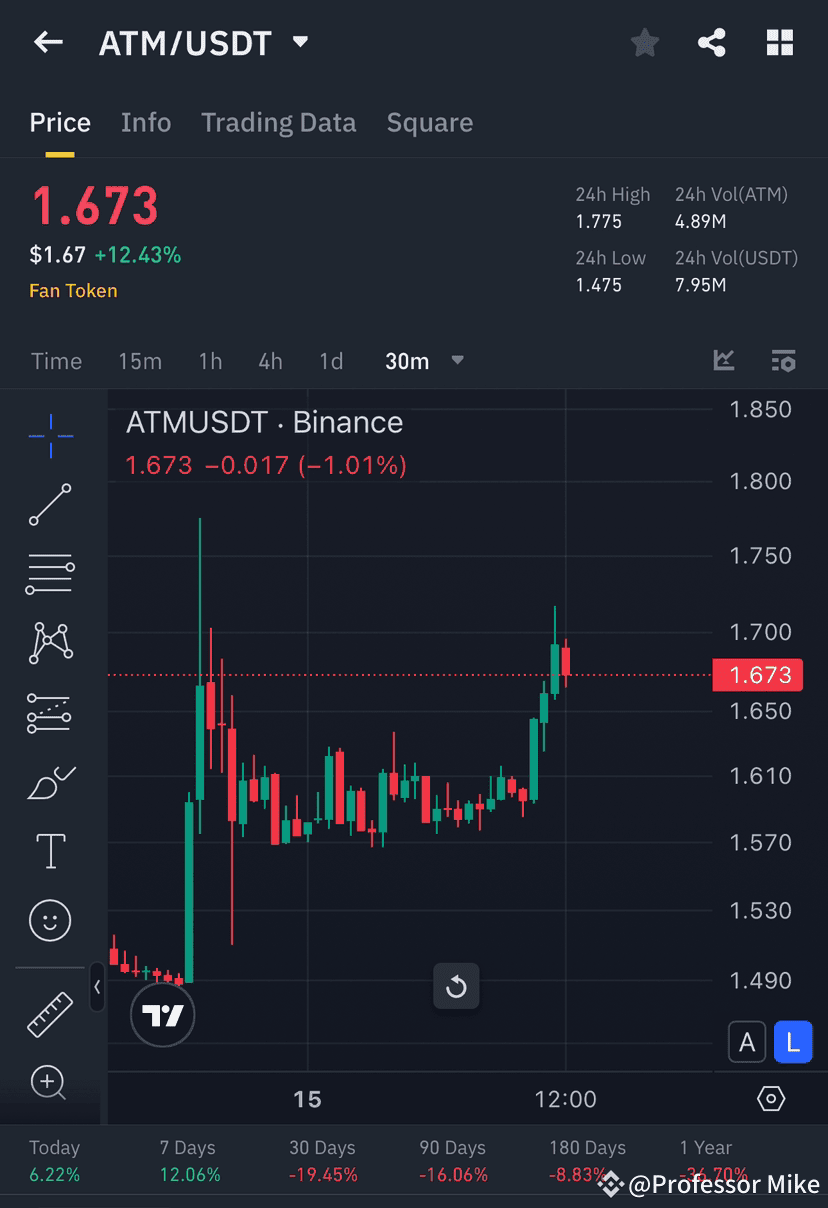Switch to the Trading Data tab
The height and width of the screenshot is (1208, 828).
point(279,122)
